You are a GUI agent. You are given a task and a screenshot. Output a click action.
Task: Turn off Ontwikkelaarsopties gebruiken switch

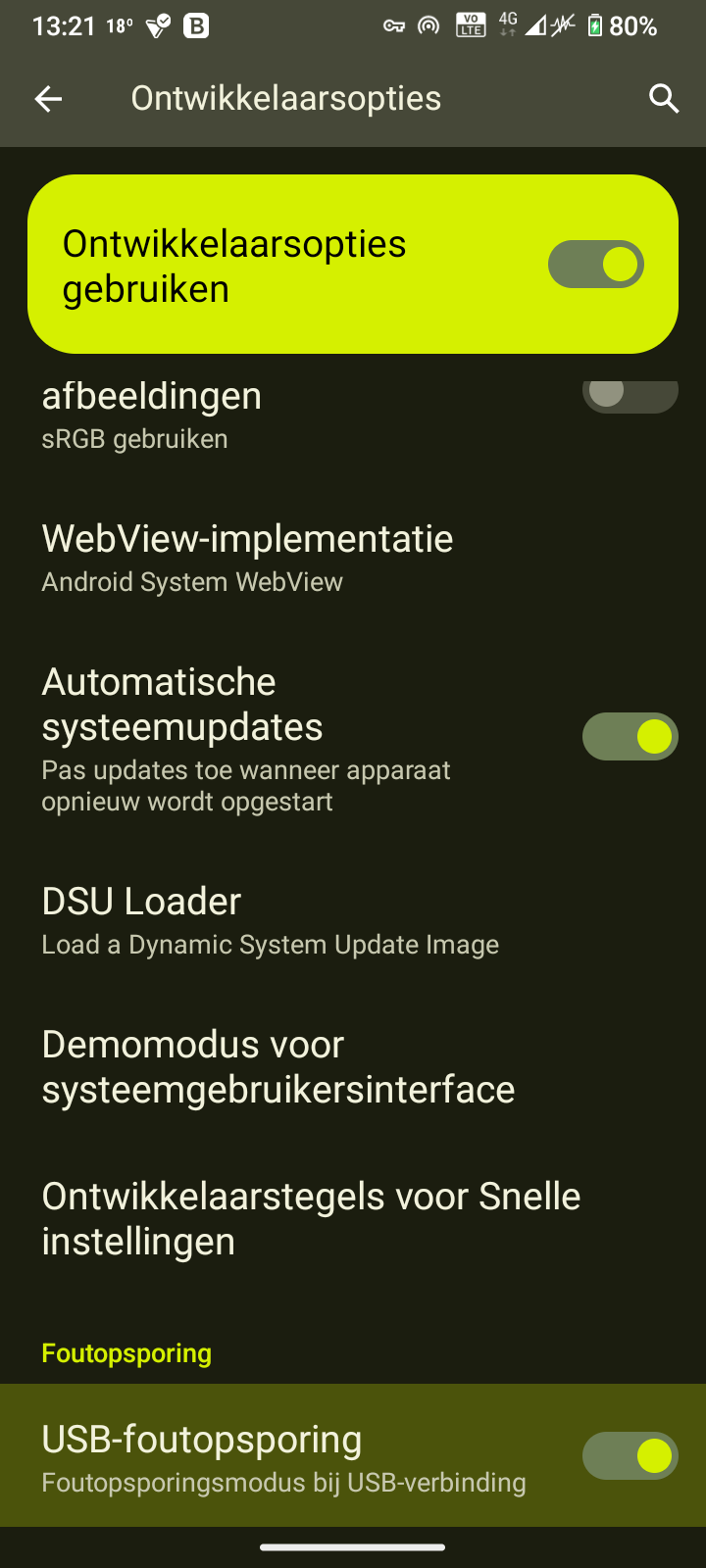[595, 265]
